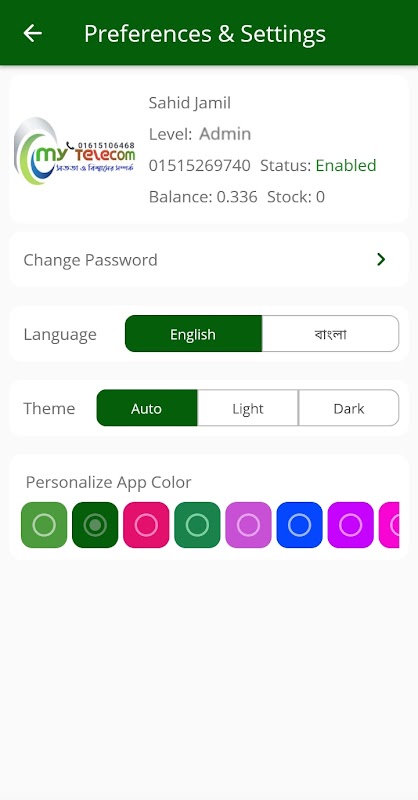Select English as the language
Image resolution: width=418 pixels, height=800 pixels.
193,334
